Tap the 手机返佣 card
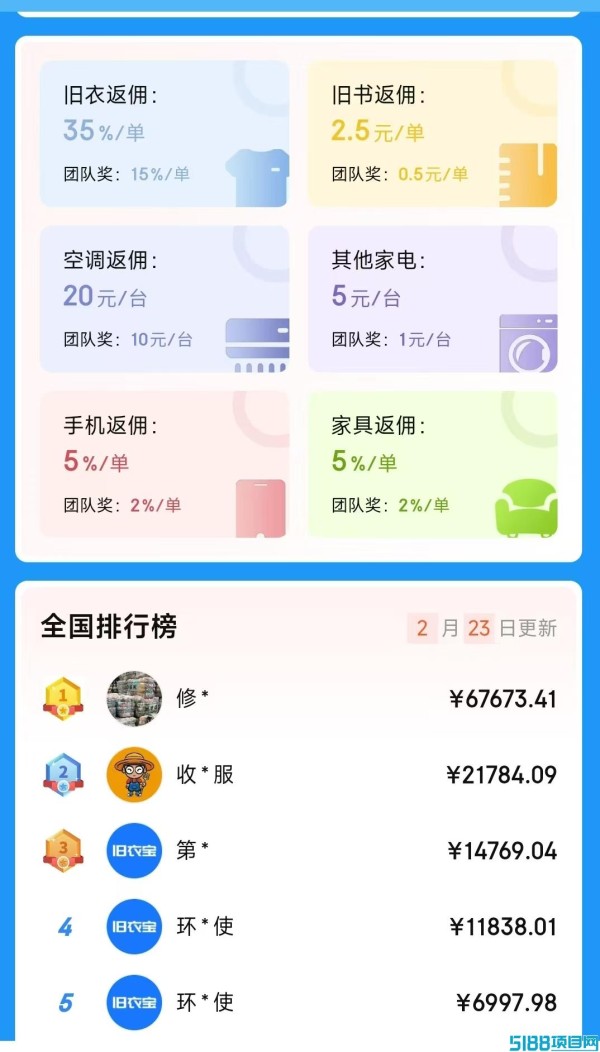Viewport: 600px width, 1052px height. pyautogui.click(x=164, y=464)
